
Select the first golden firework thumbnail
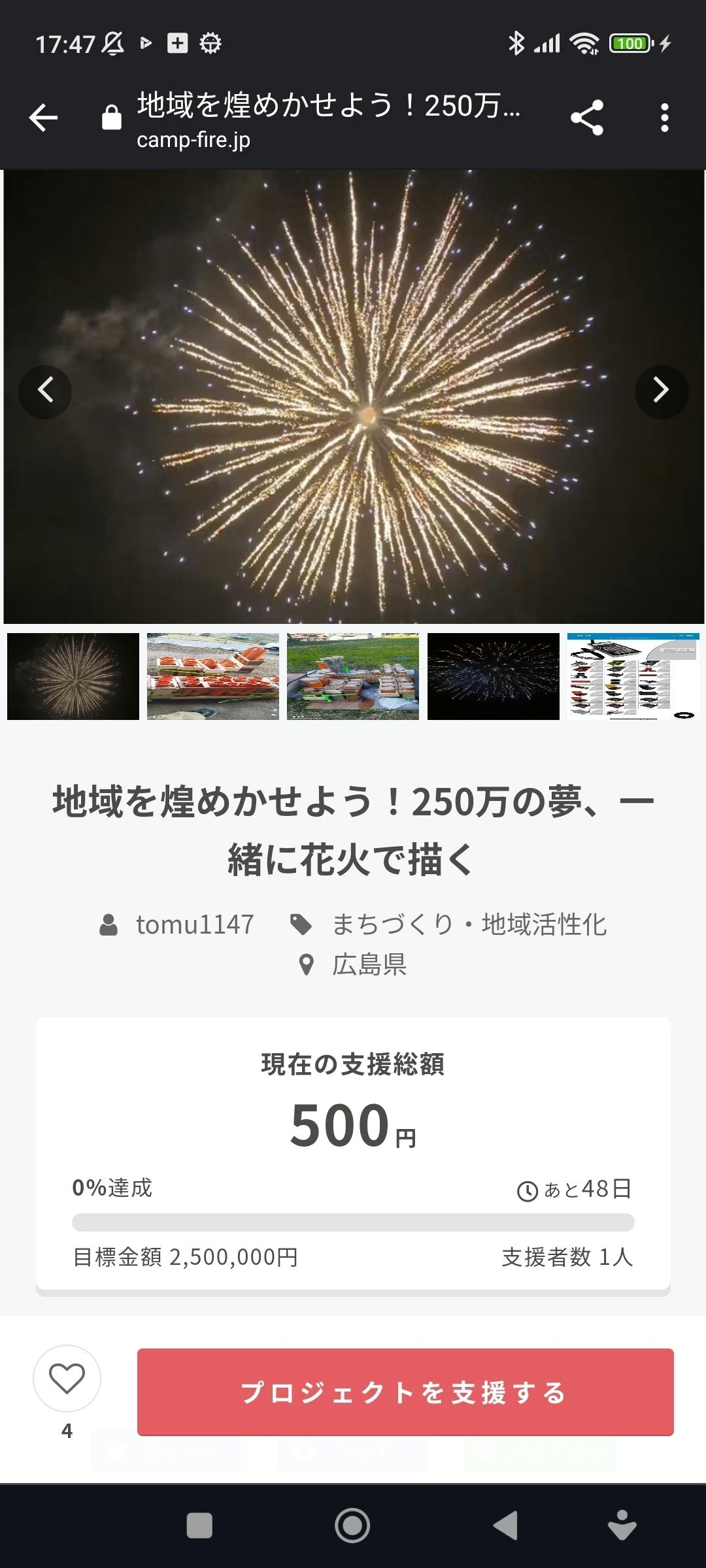click(x=73, y=676)
